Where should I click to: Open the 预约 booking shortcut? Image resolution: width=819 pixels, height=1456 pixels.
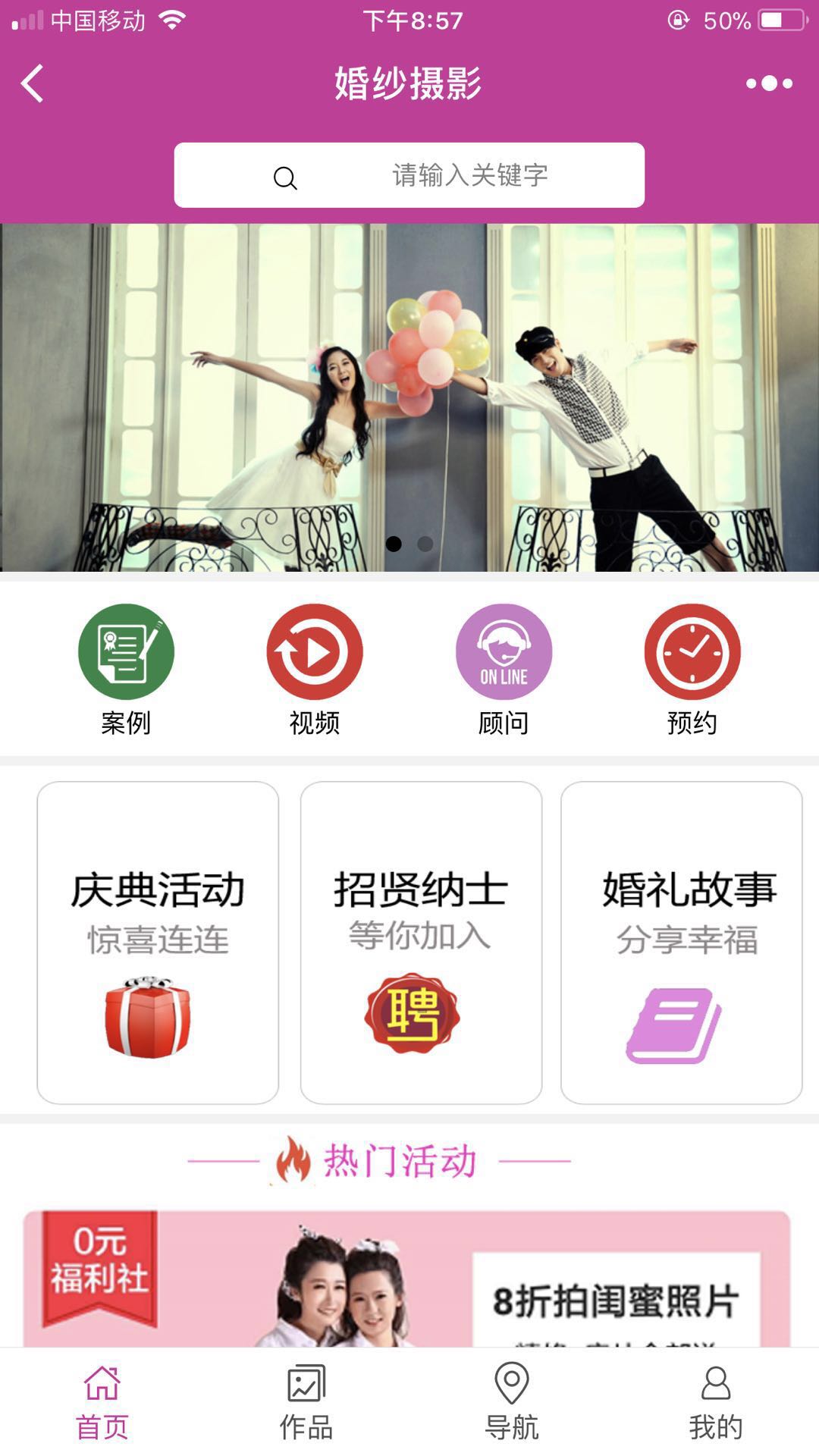692,669
